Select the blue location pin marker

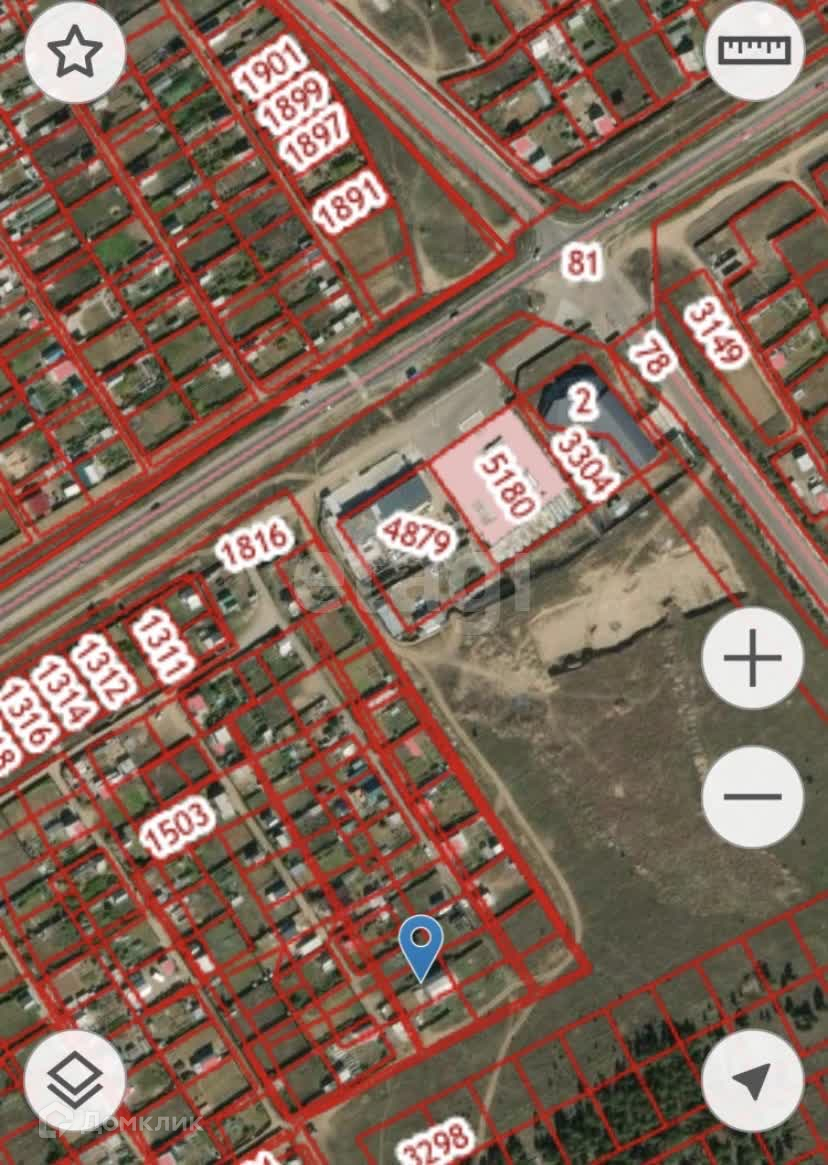pyautogui.click(x=422, y=947)
